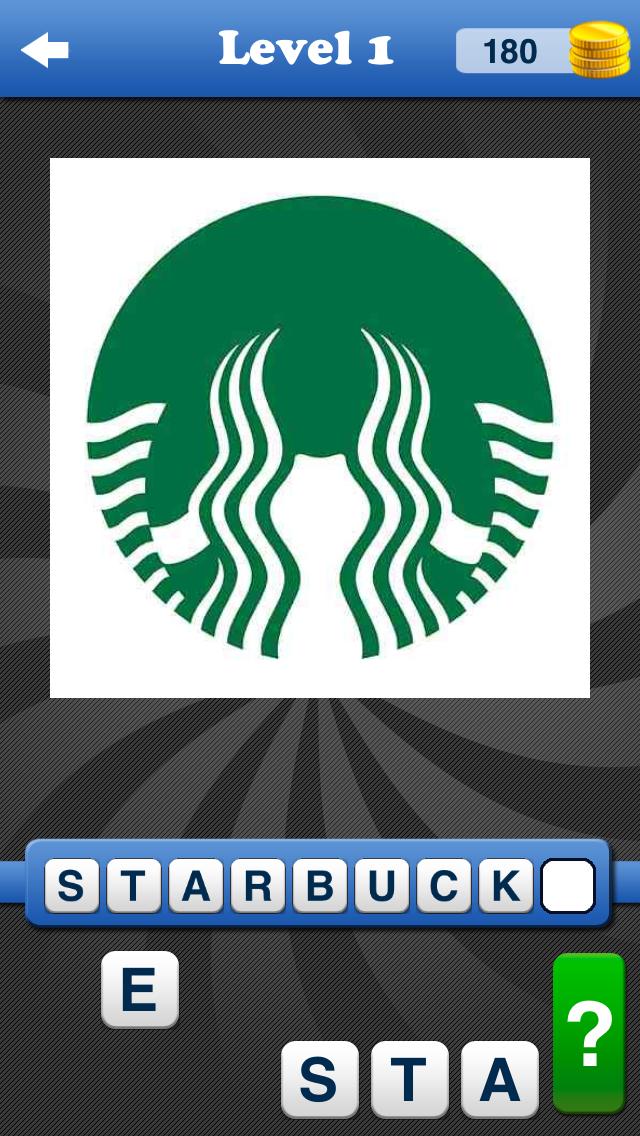This screenshot has width=640, height=1136.
Task: Remove the placed letter B from the answer
Action: [x=320, y=886]
